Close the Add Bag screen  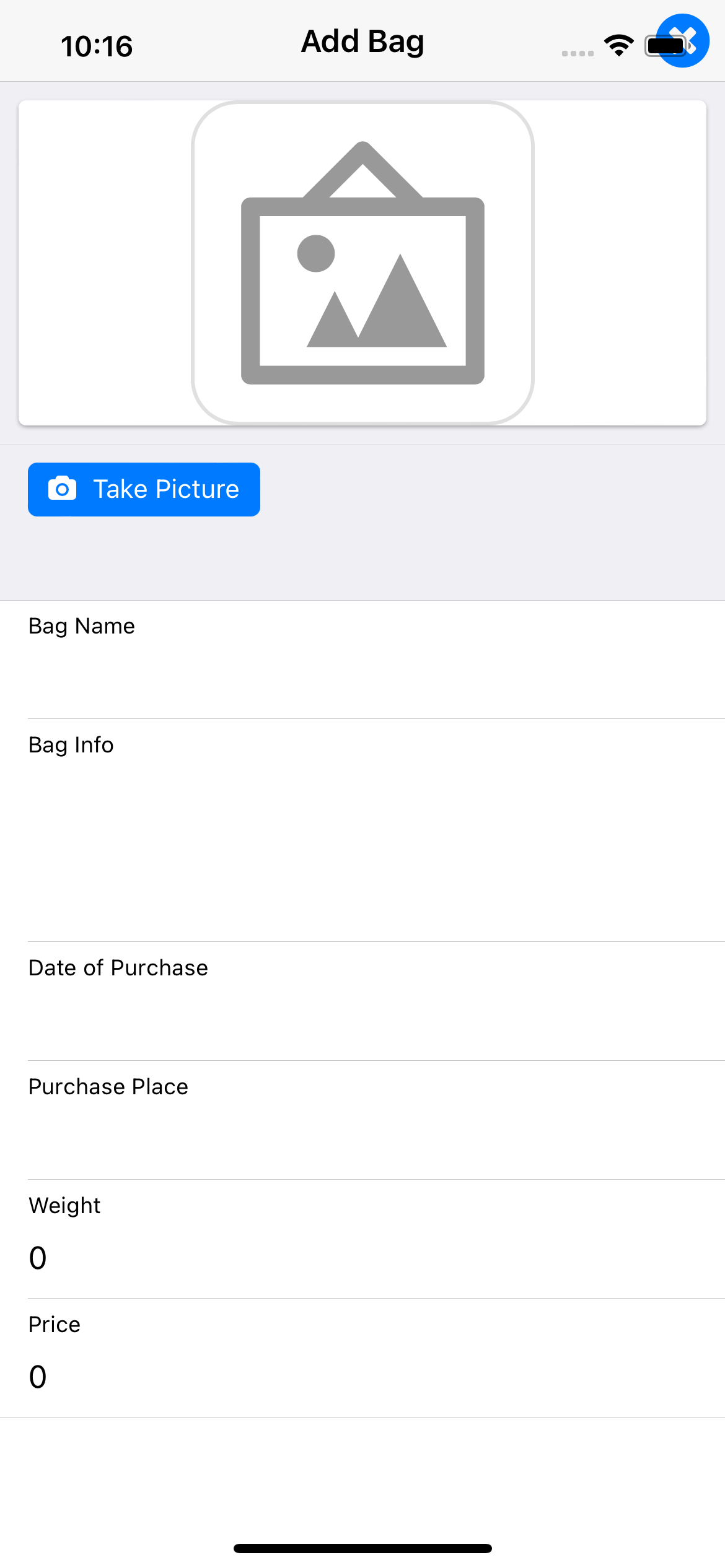tap(682, 41)
